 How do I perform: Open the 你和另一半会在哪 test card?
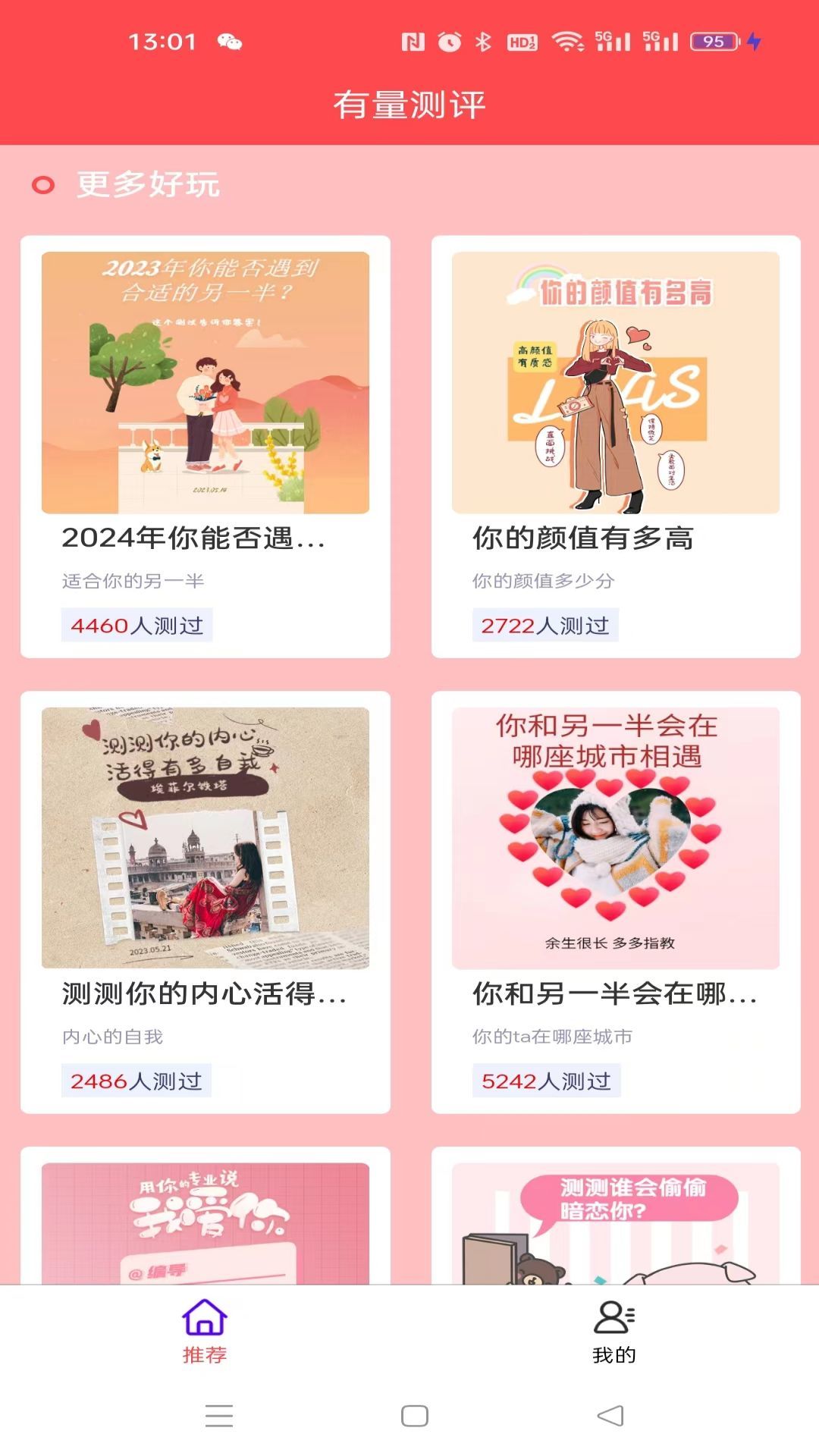[x=615, y=902]
